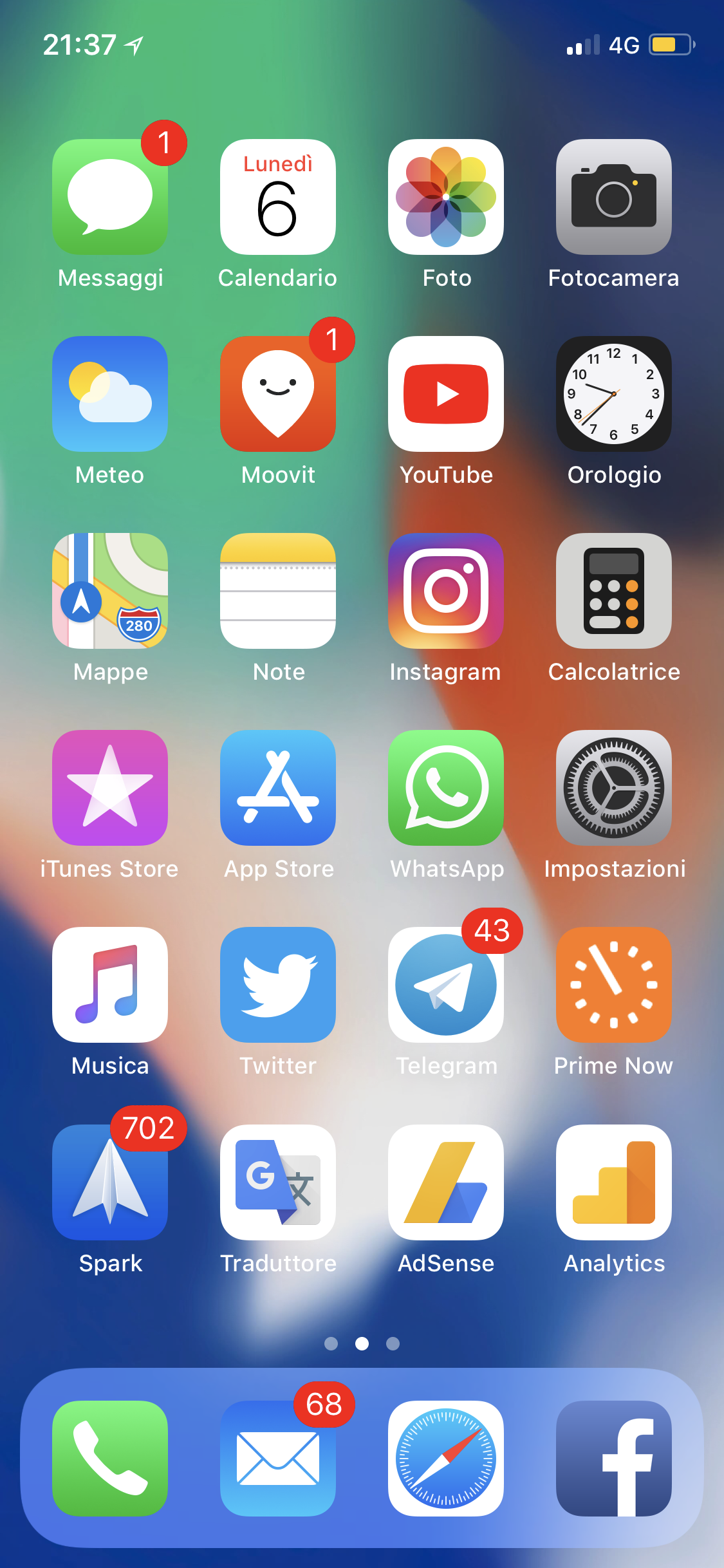The height and width of the screenshot is (1568, 724).
Task: Open Impostazioni settings
Action: 614,788
